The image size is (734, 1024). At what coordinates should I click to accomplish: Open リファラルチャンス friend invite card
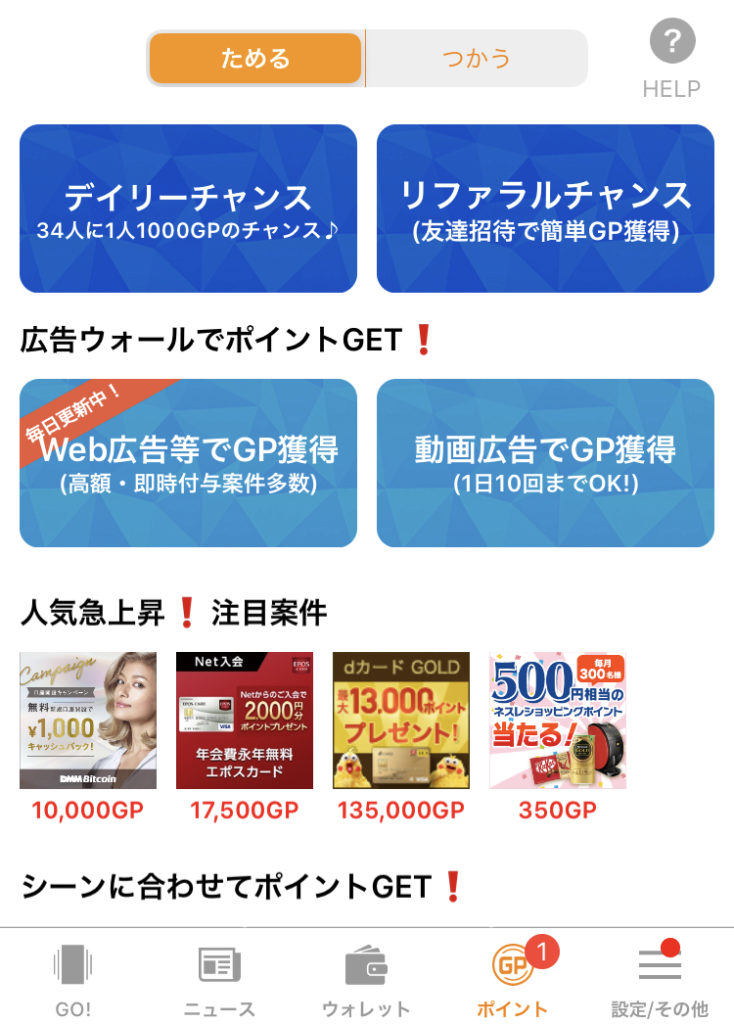pyautogui.click(x=545, y=208)
